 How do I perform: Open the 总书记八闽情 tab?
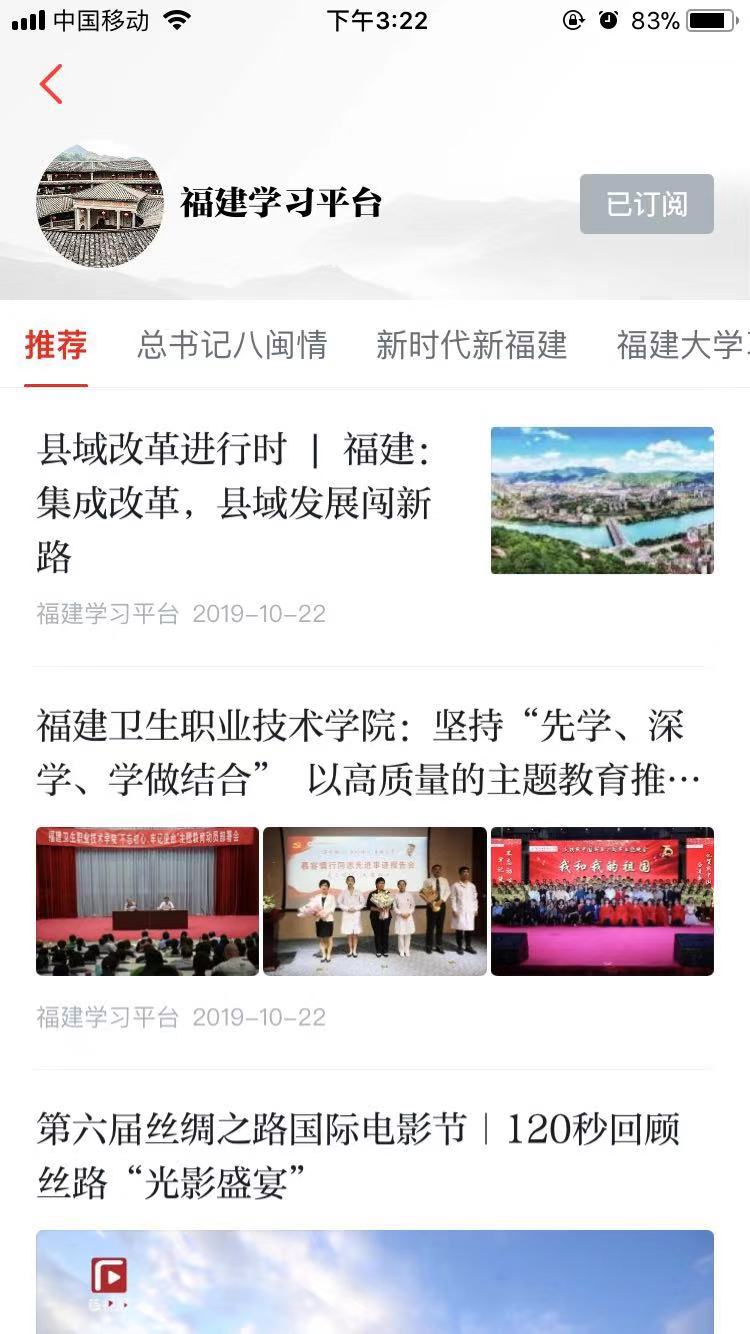tap(232, 346)
